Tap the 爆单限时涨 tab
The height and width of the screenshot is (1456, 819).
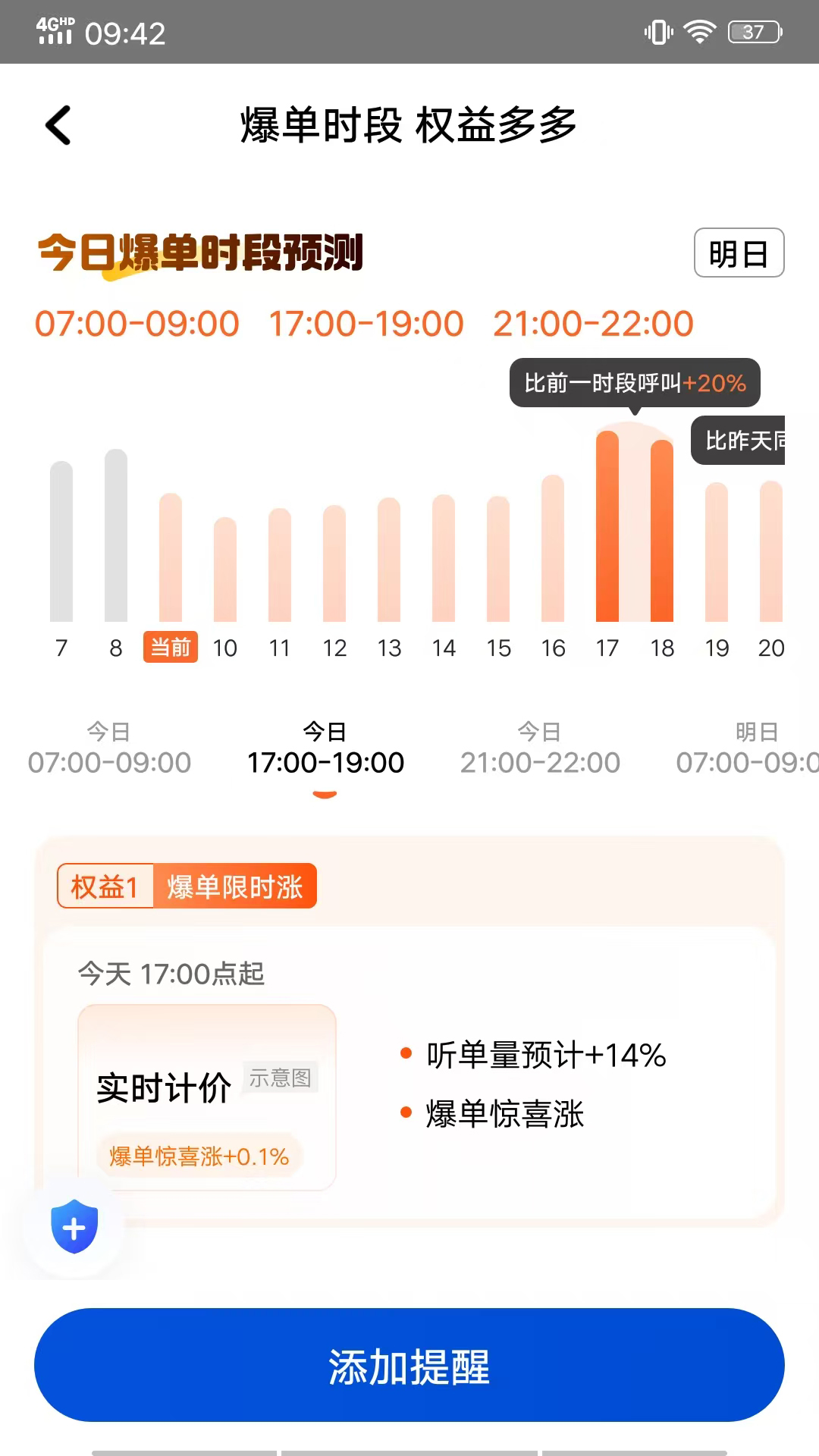[x=235, y=886]
